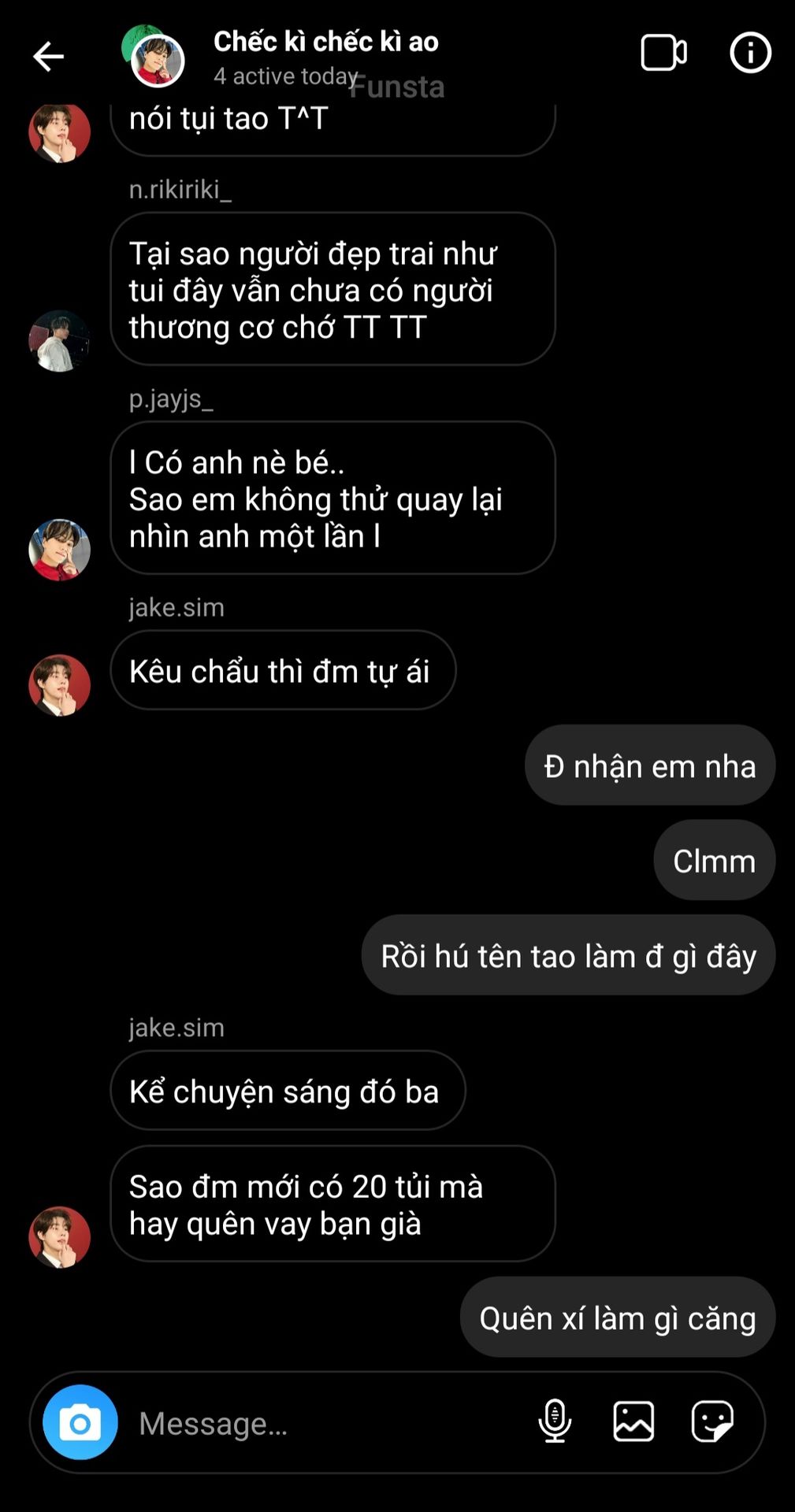
Task: Open the camera from the message bar
Action: point(80,1422)
